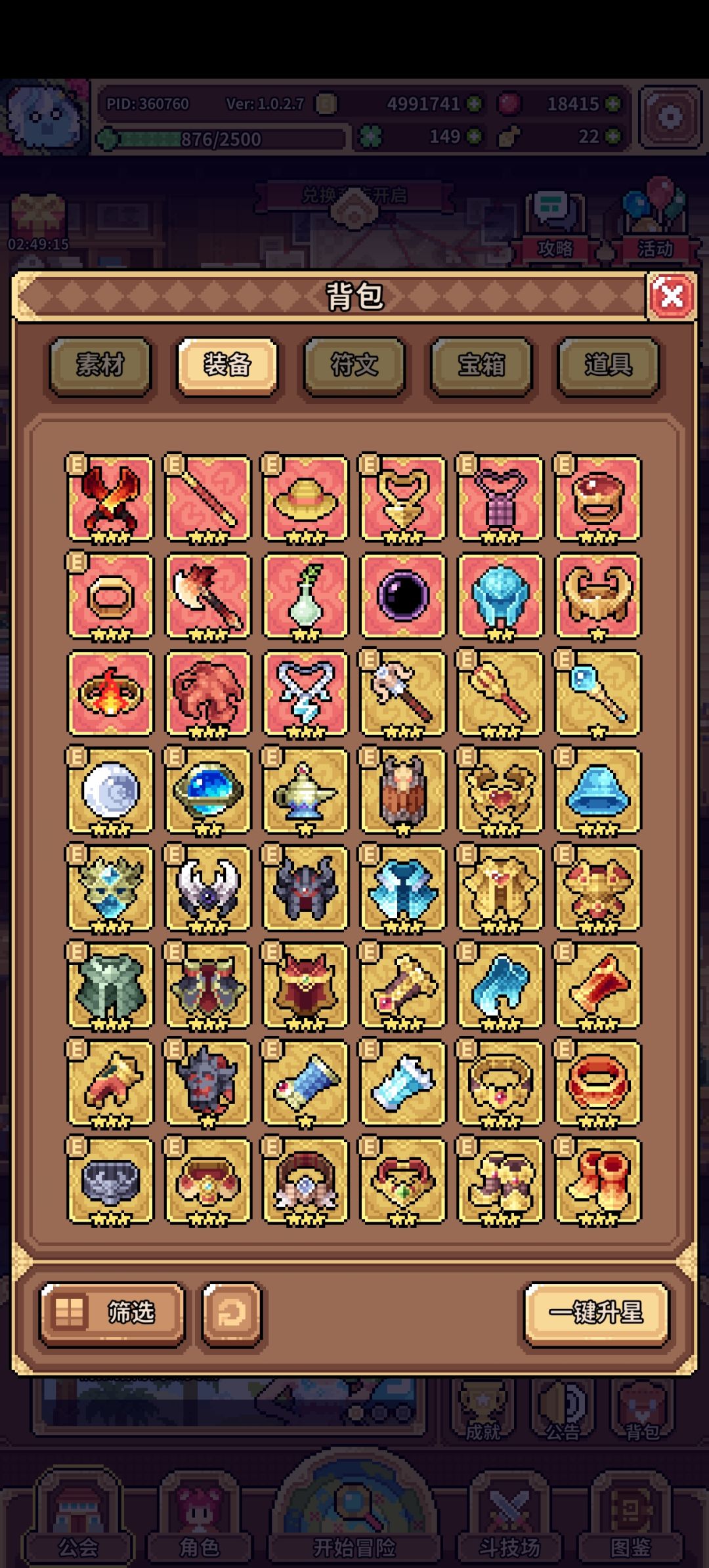
Task: Select the red octopus equipment item
Action: (x=208, y=693)
